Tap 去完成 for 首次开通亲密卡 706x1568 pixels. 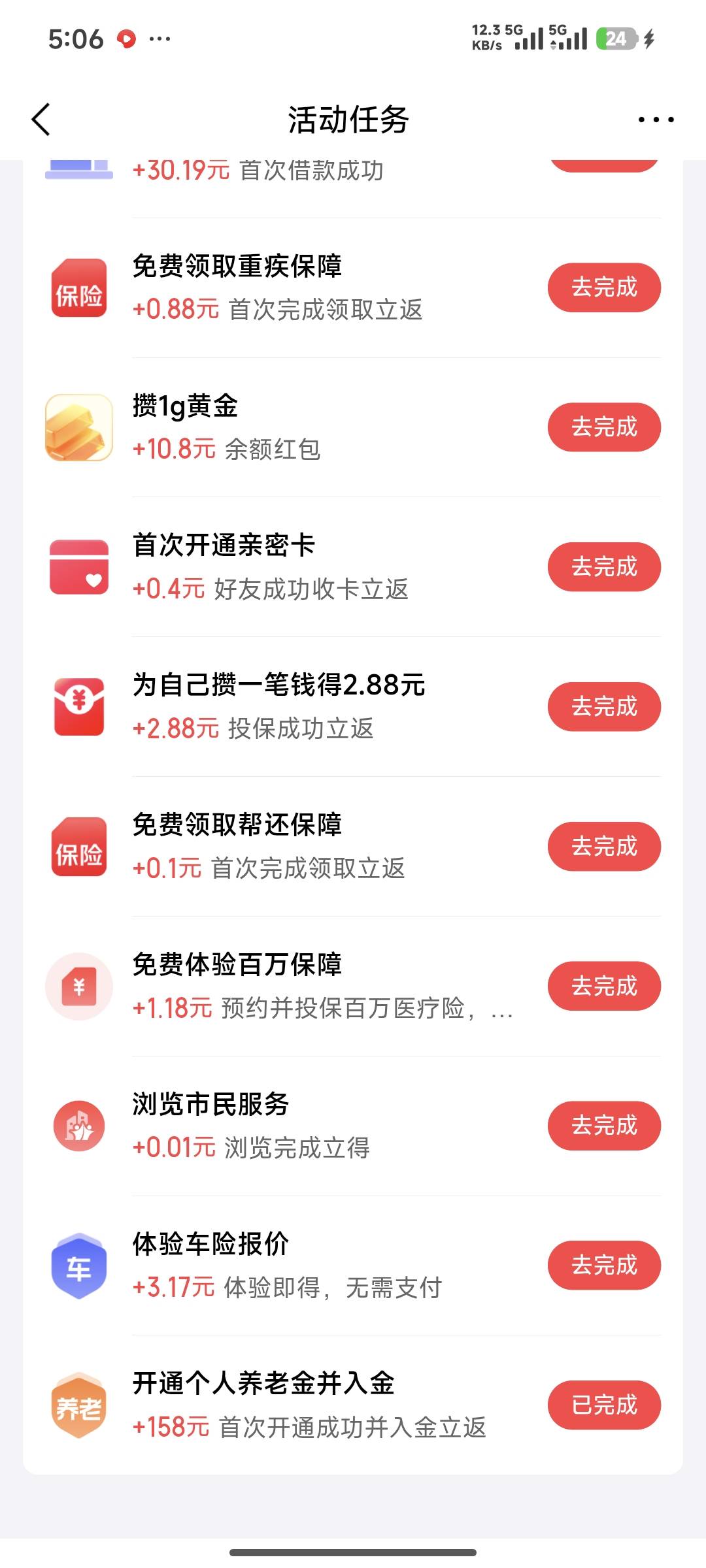click(x=604, y=566)
